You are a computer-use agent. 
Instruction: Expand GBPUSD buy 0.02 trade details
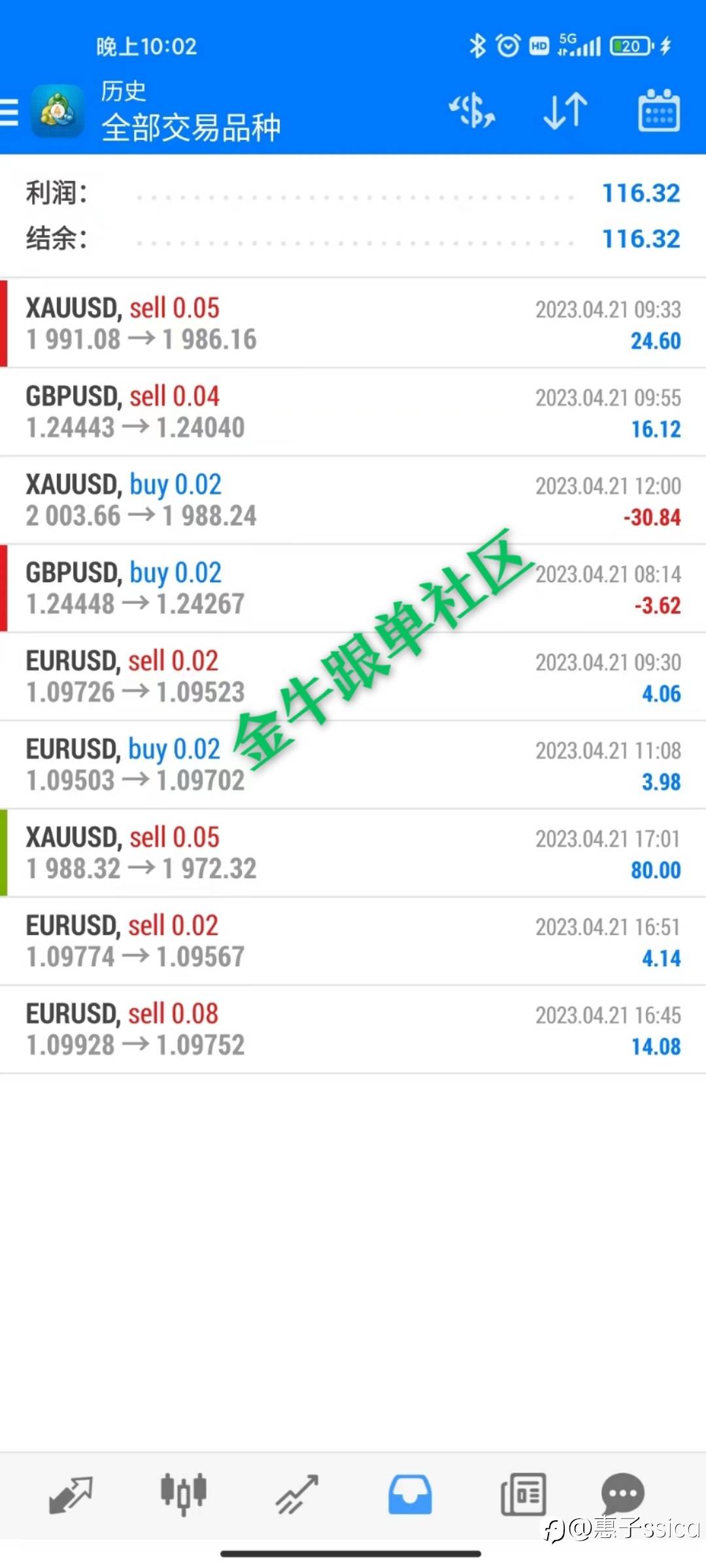[x=353, y=588]
